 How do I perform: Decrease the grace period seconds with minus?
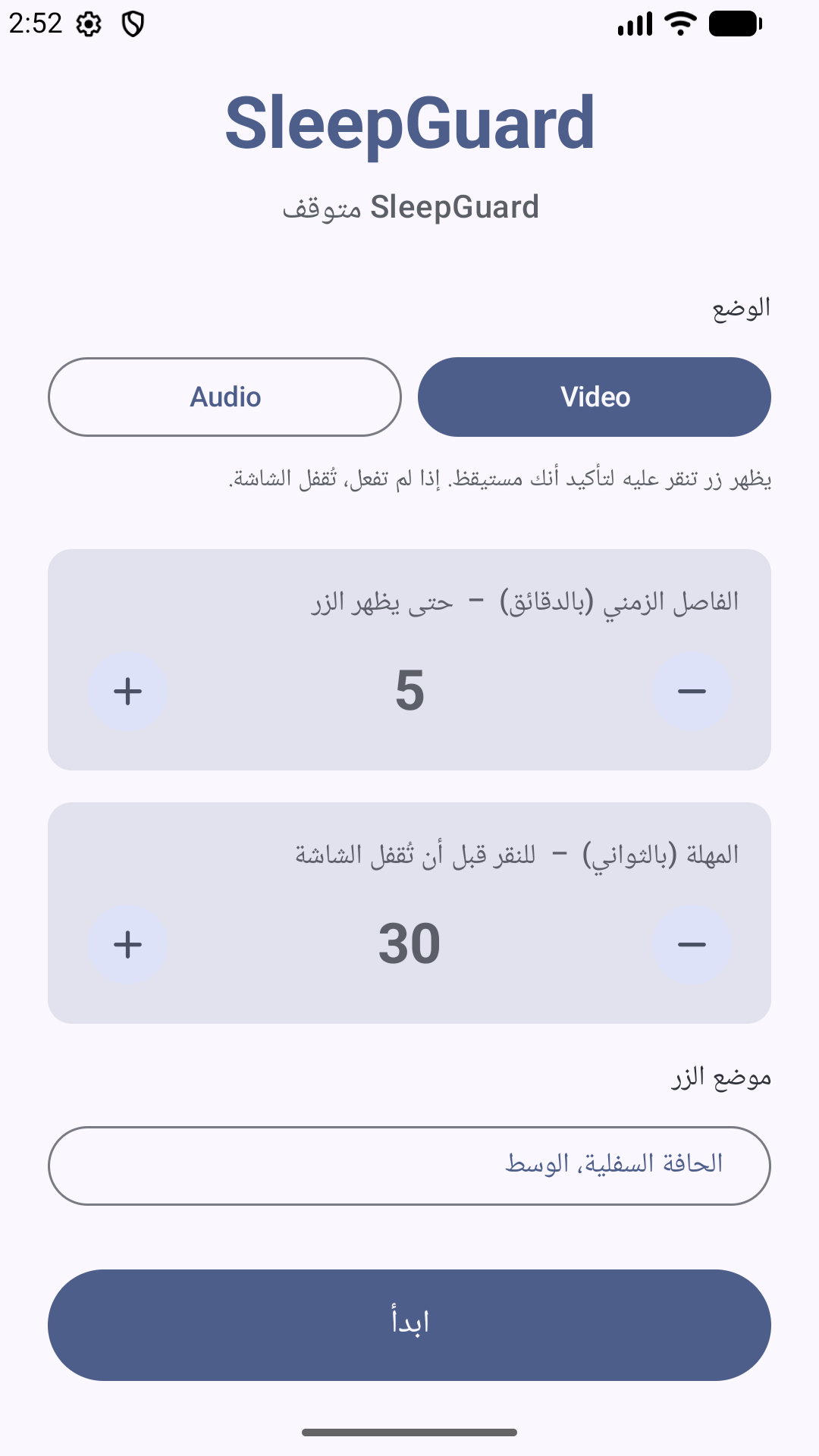692,944
